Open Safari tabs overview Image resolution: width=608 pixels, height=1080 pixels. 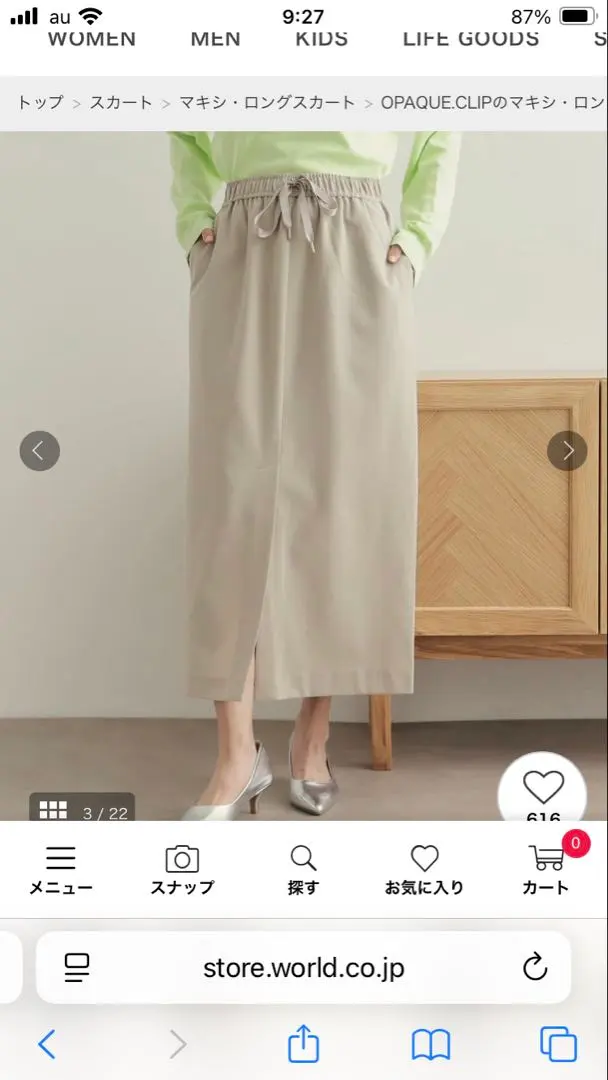[x=558, y=1045]
